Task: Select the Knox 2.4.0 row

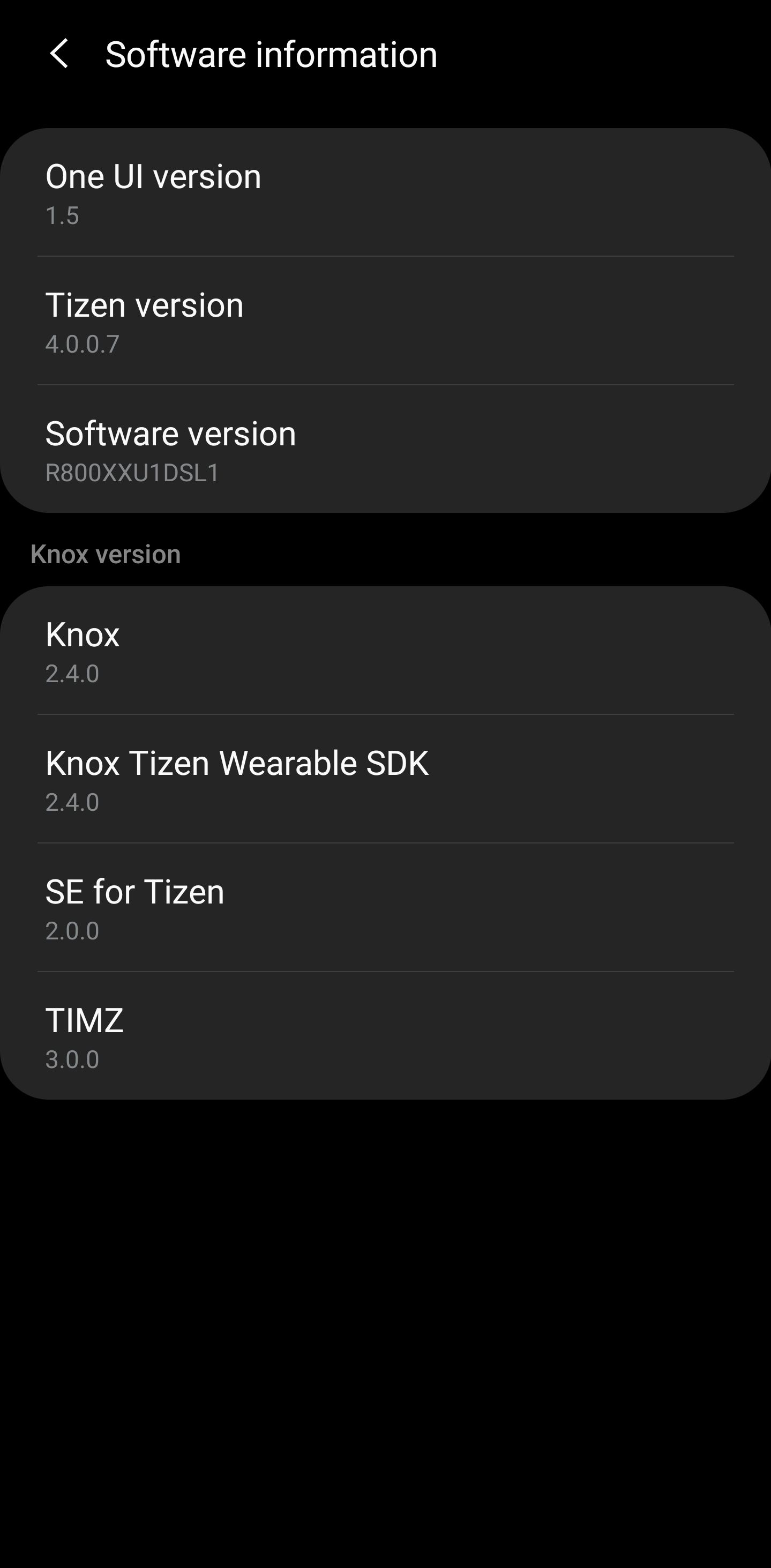Action: 385,651
